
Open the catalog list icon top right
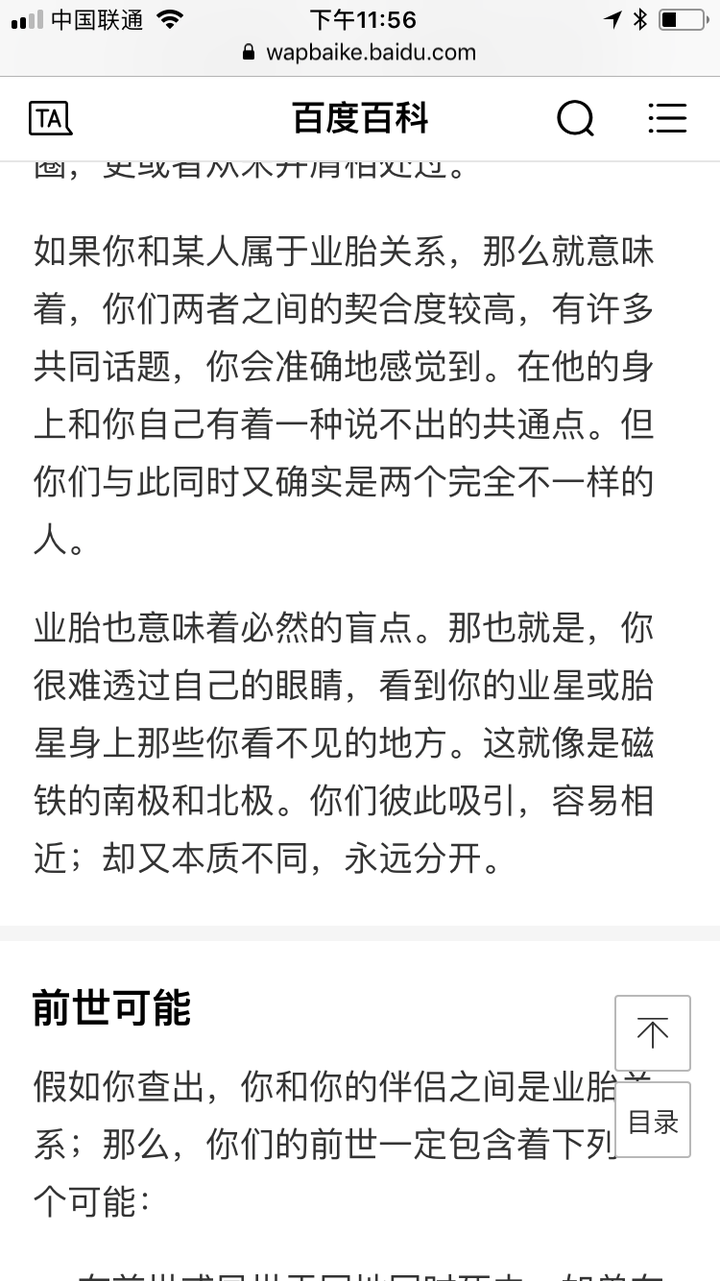(666, 118)
